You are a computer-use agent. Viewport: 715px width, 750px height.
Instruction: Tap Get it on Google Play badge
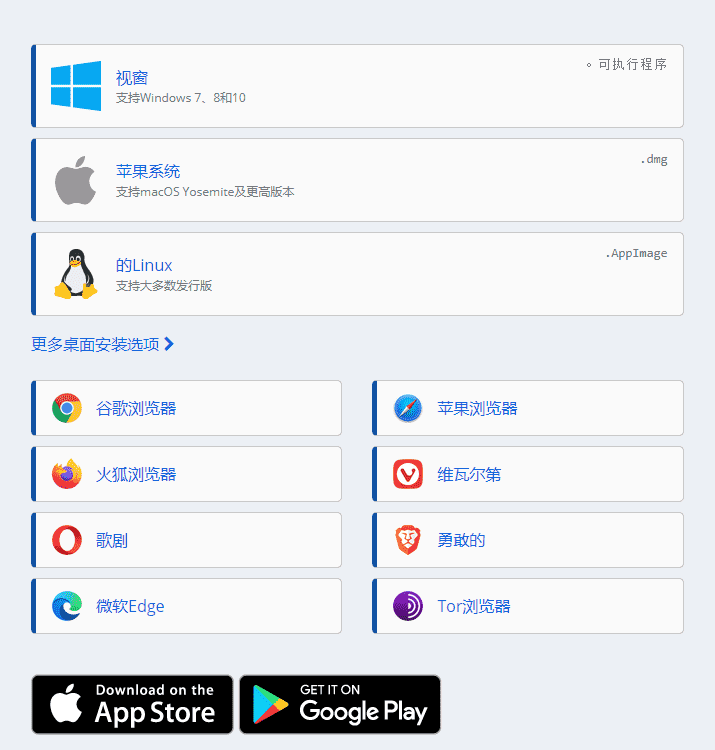pos(340,704)
